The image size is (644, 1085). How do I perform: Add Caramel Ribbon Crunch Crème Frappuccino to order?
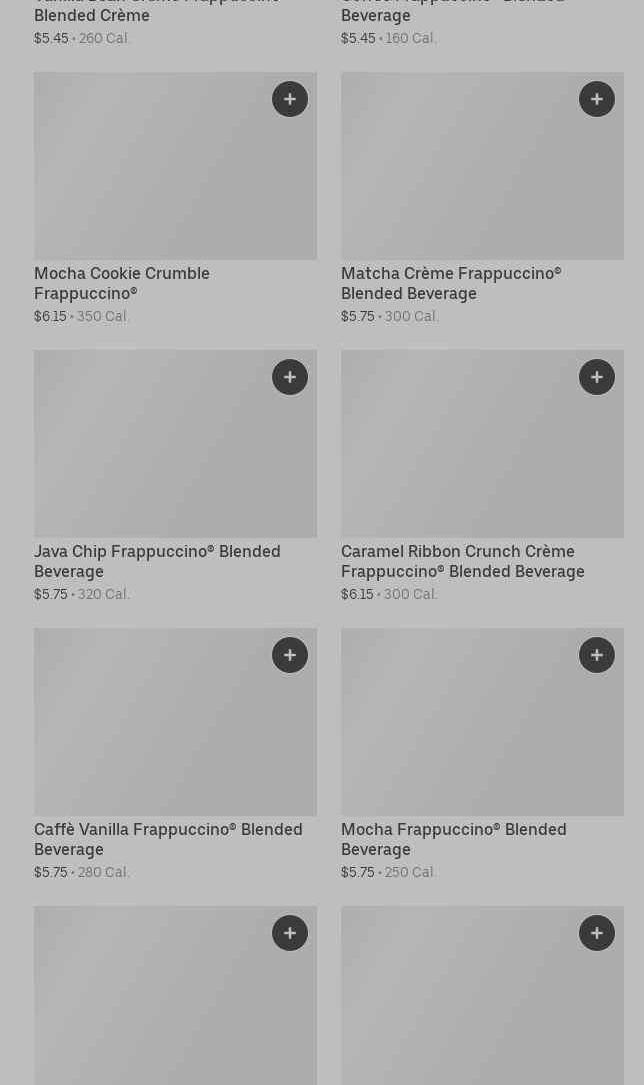click(597, 377)
